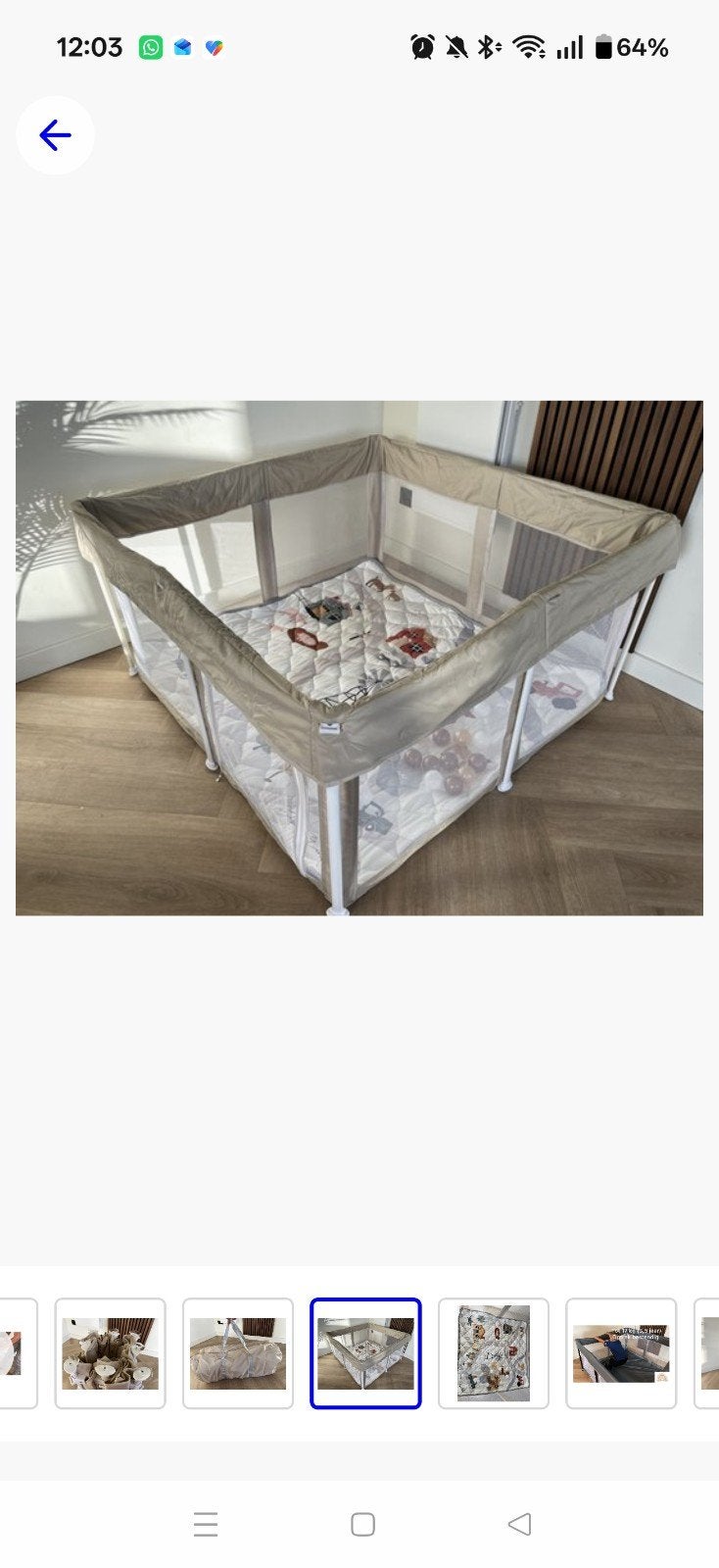Open recent apps from navigation bar
Image resolution: width=719 pixels, height=1568 pixels.
[206, 1524]
